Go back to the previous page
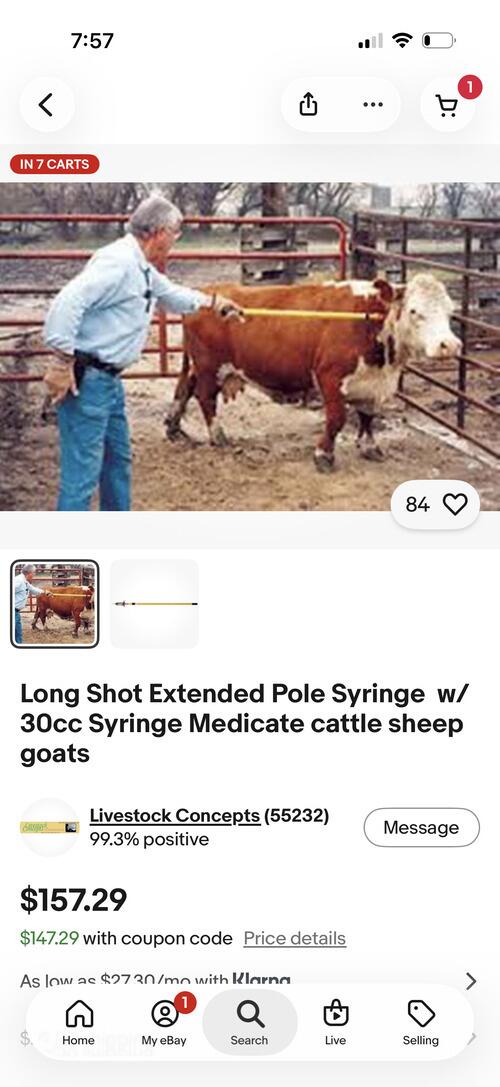The height and width of the screenshot is (1087, 500). pos(46,105)
